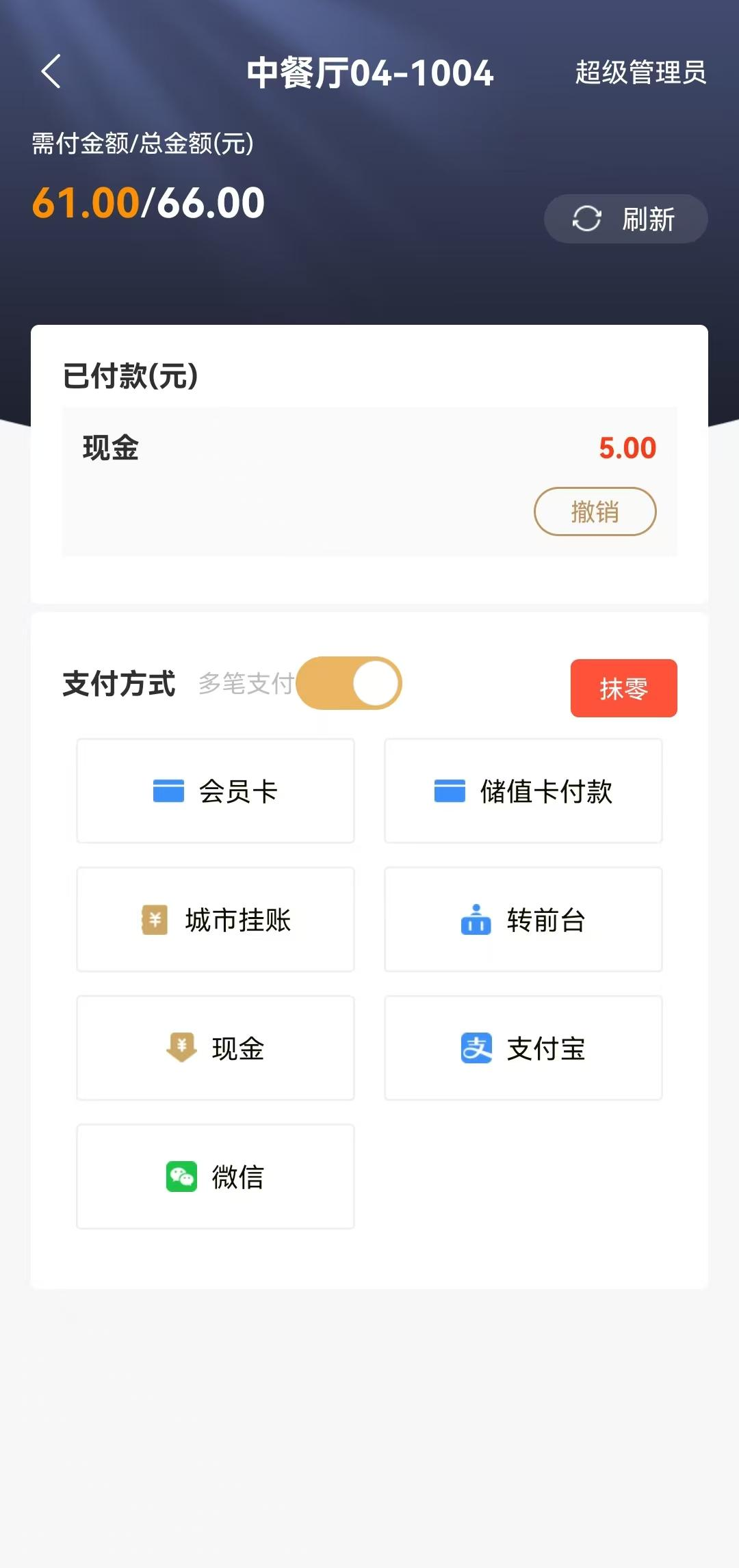
Task: Choose 储值卡付款 payment method
Action: [x=523, y=791]
